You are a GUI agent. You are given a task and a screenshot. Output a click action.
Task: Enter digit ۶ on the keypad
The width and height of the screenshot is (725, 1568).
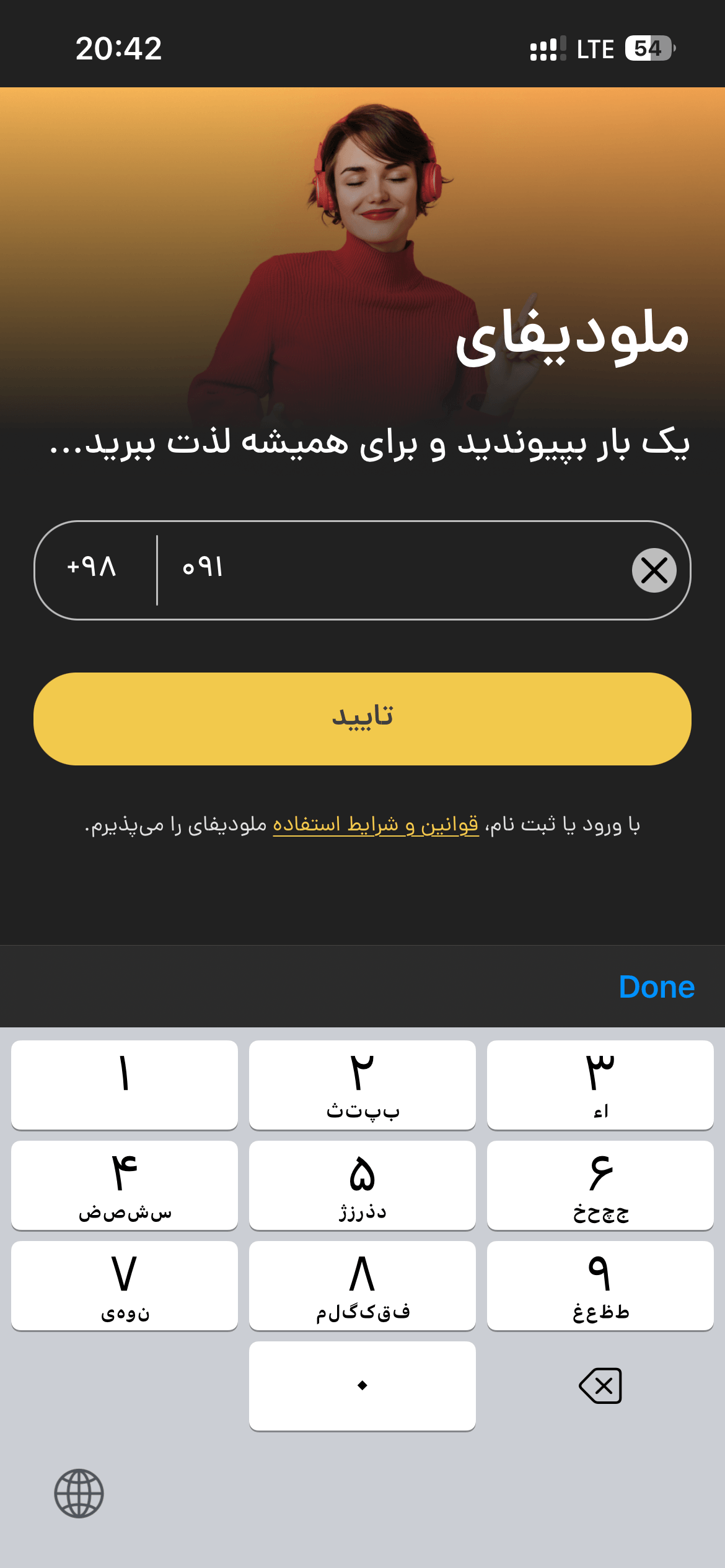tap(600, 1185)
